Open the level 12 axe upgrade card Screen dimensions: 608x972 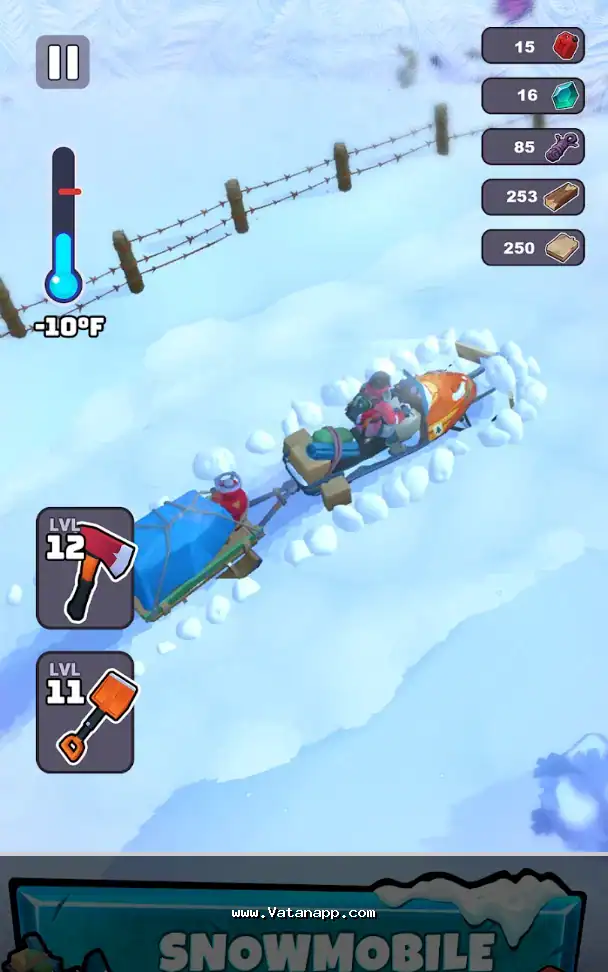coord(86,568)
